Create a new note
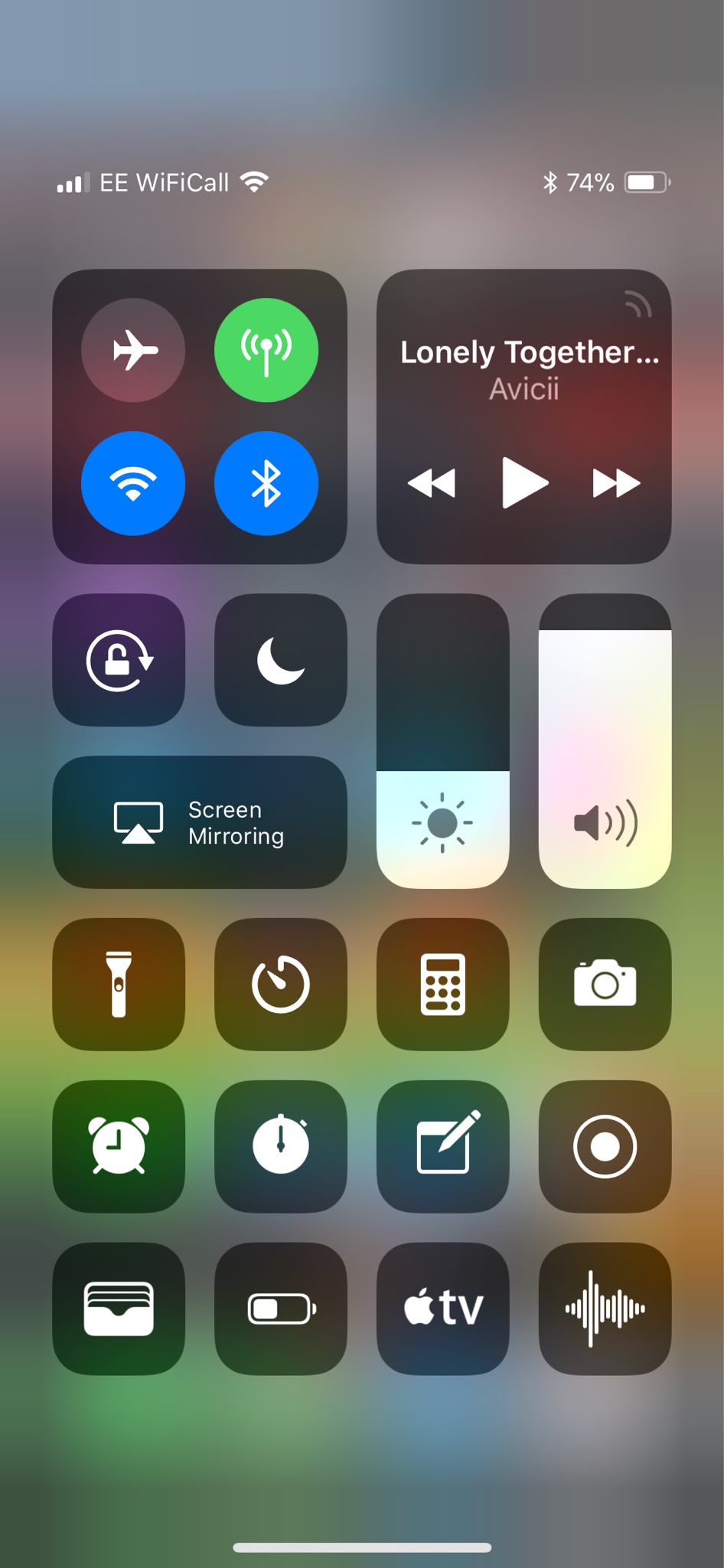Screen dimensions: 724x1568 pyautogui.click(x=442, y=1146)
